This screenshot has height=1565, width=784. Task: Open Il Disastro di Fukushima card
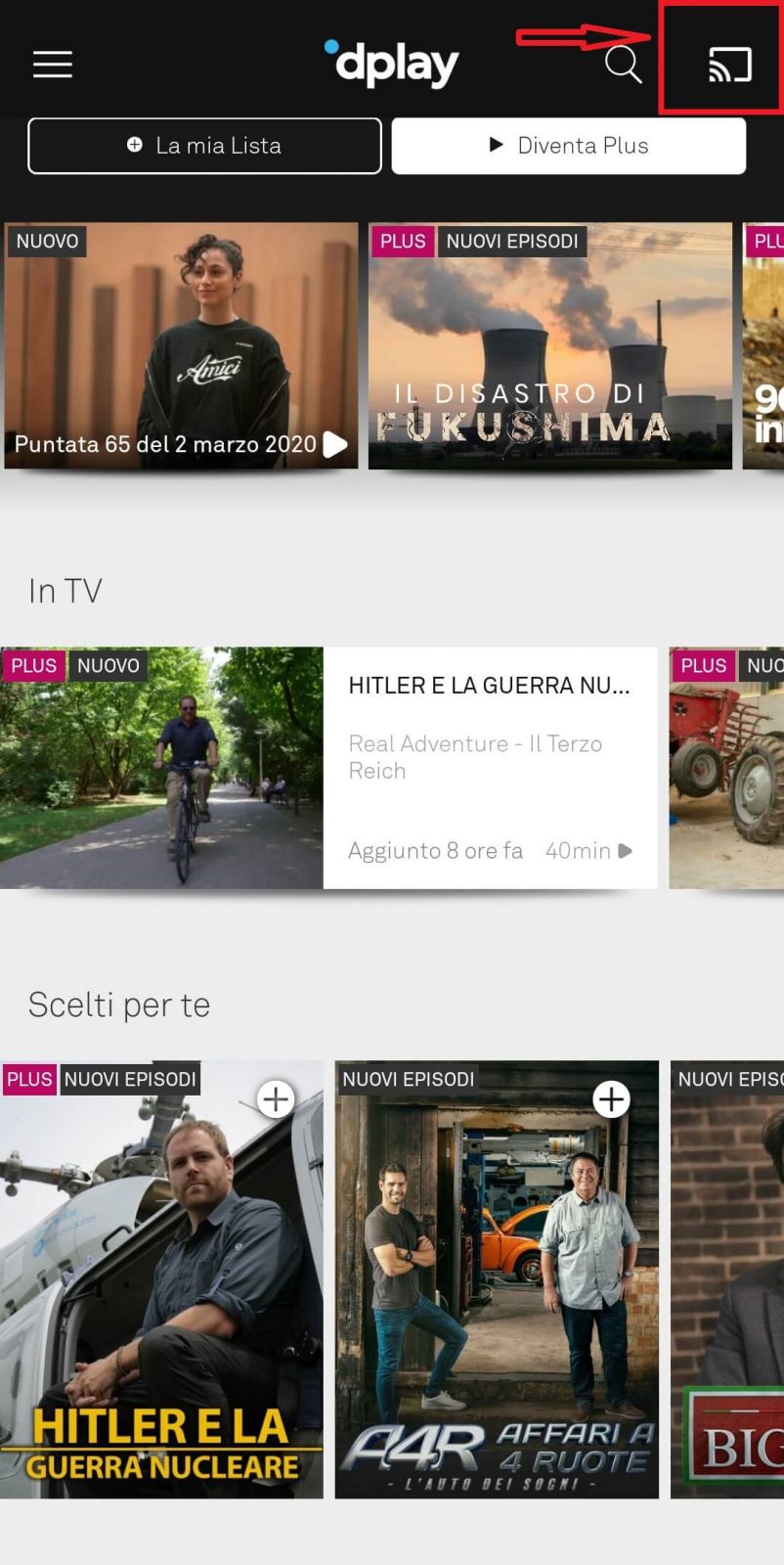coord(550,345)
